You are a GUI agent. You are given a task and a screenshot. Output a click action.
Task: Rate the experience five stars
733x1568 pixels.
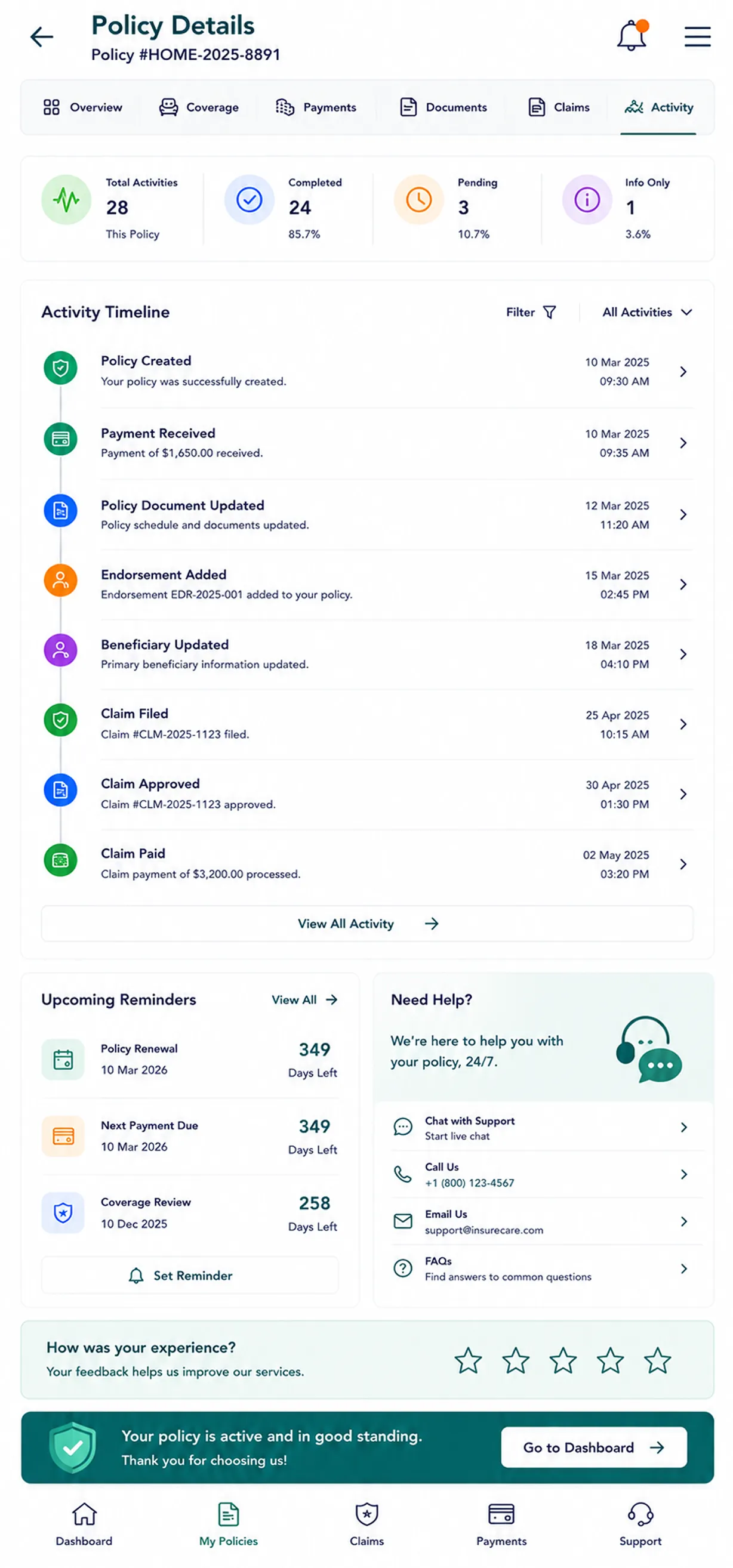(658, 1360)
